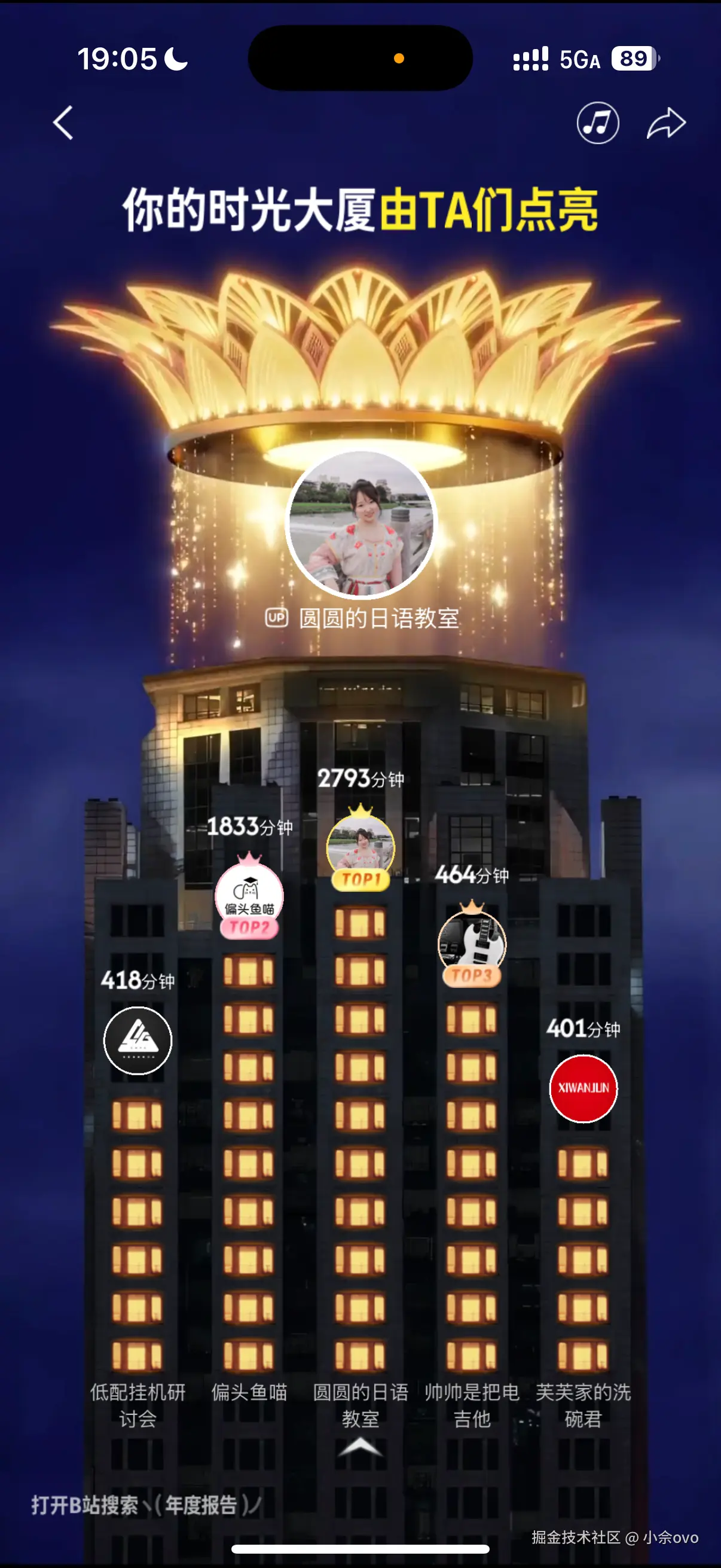Go back with the top-left arrow
The width and height of the screenshot is (721, 1568).
(63, 123)
